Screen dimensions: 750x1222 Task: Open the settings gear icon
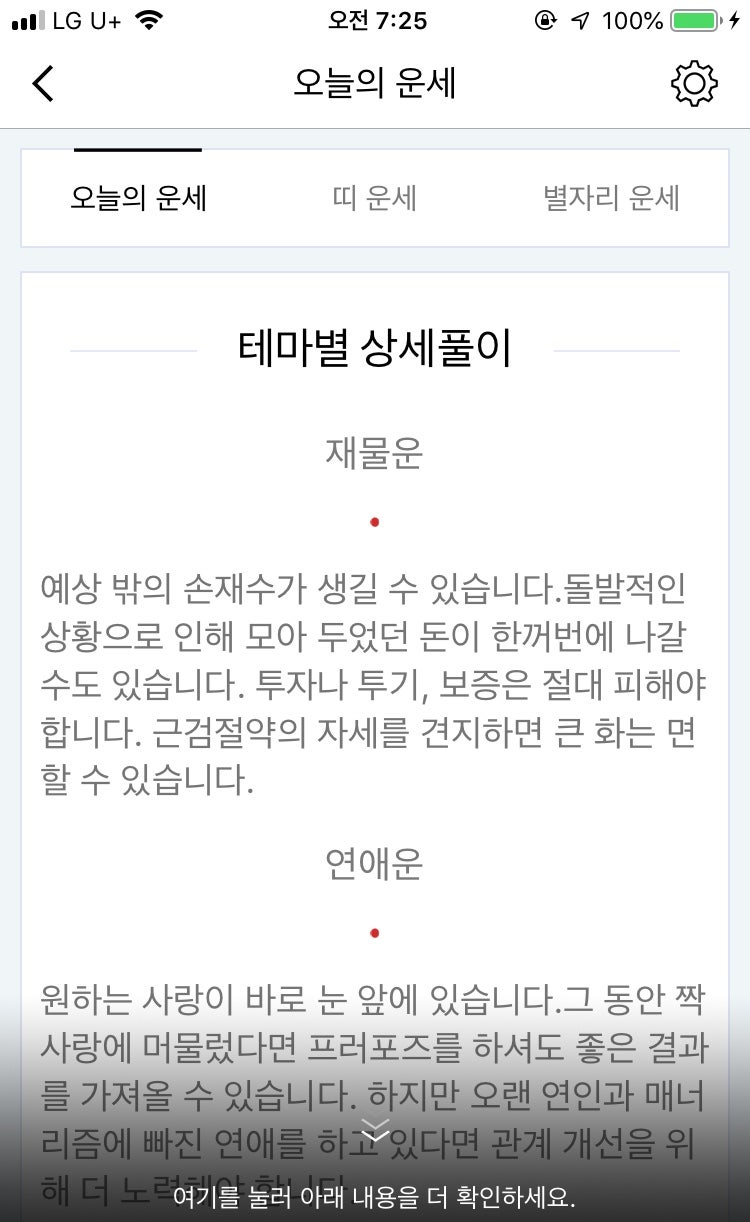[x=693, y=84]
